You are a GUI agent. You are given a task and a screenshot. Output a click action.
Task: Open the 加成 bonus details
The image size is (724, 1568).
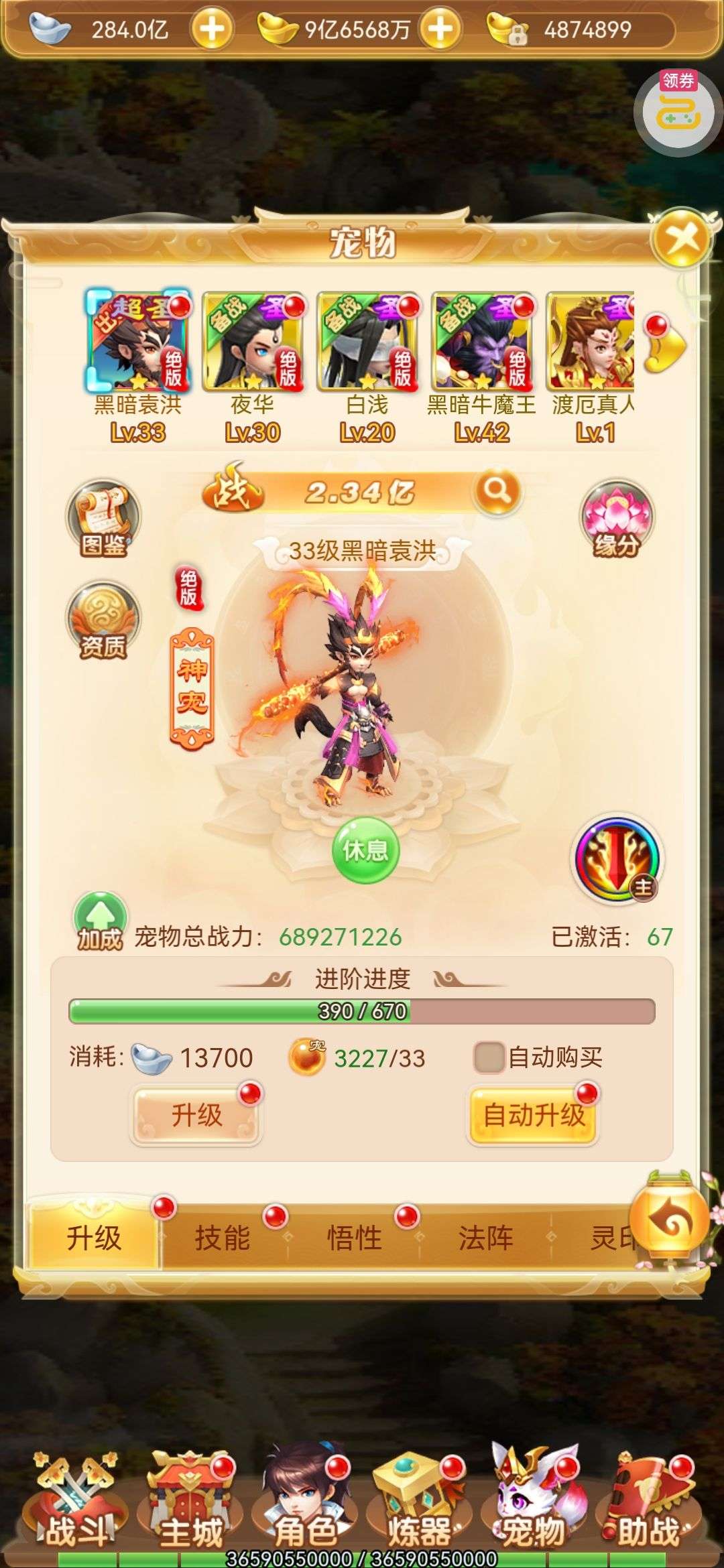100,921
